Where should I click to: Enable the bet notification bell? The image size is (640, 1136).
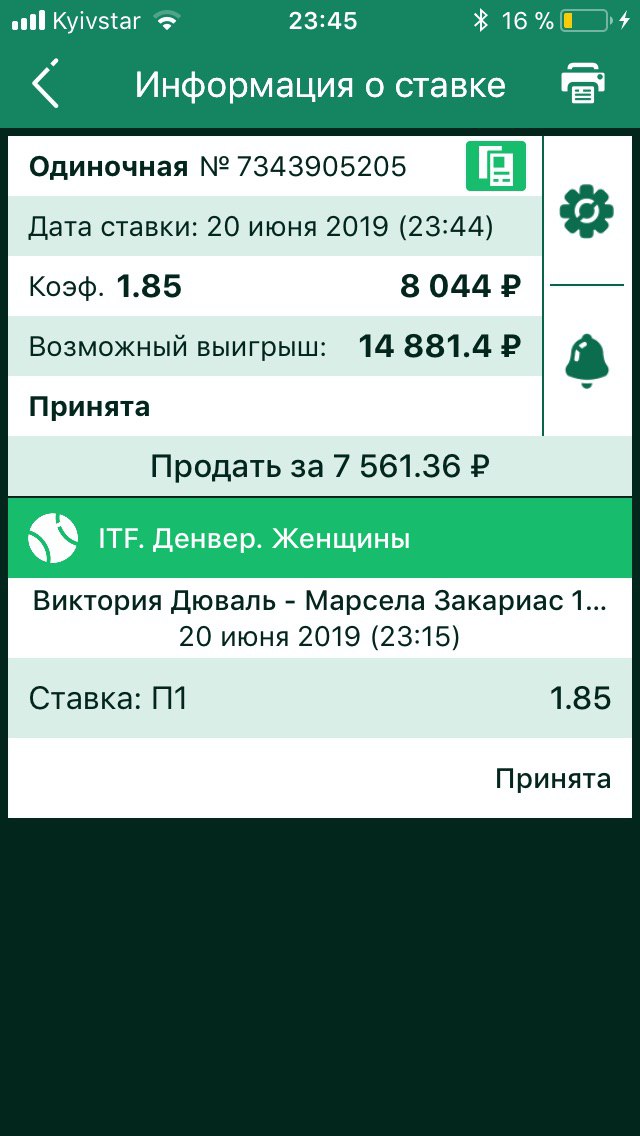click(587, 360)
